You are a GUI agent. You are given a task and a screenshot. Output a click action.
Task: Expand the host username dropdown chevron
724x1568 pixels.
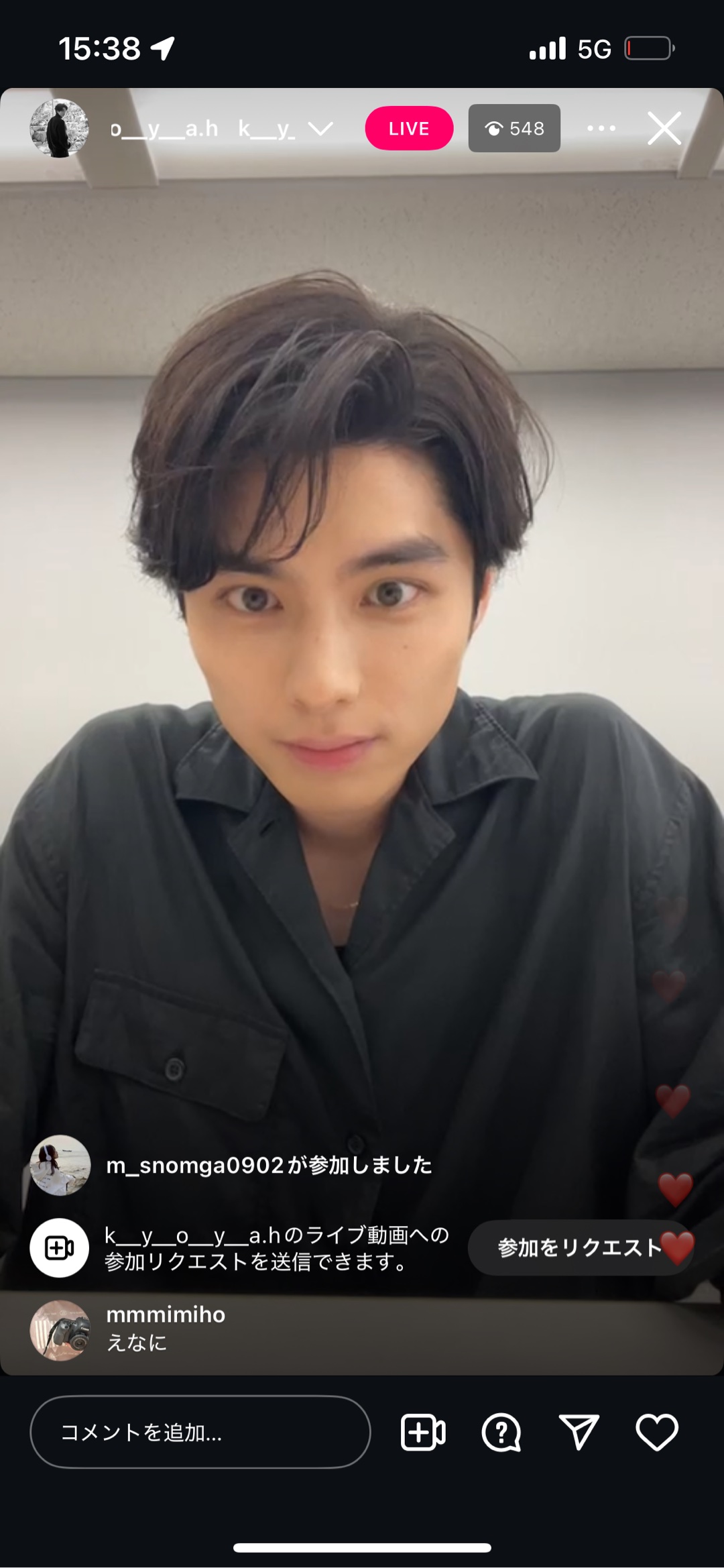coord(320,128)
